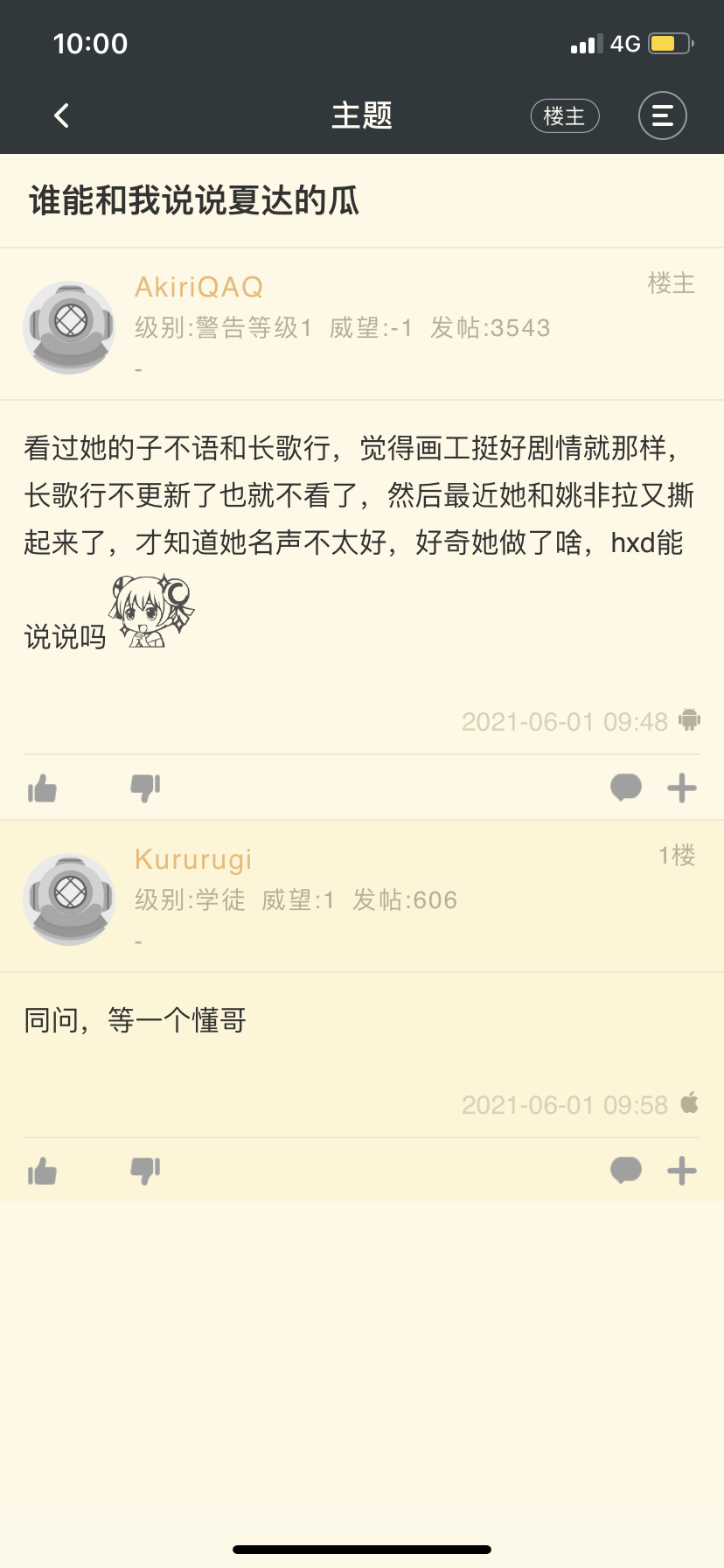Tap the plus icon on Kururugi's reply

click(x=681, y=1170)
